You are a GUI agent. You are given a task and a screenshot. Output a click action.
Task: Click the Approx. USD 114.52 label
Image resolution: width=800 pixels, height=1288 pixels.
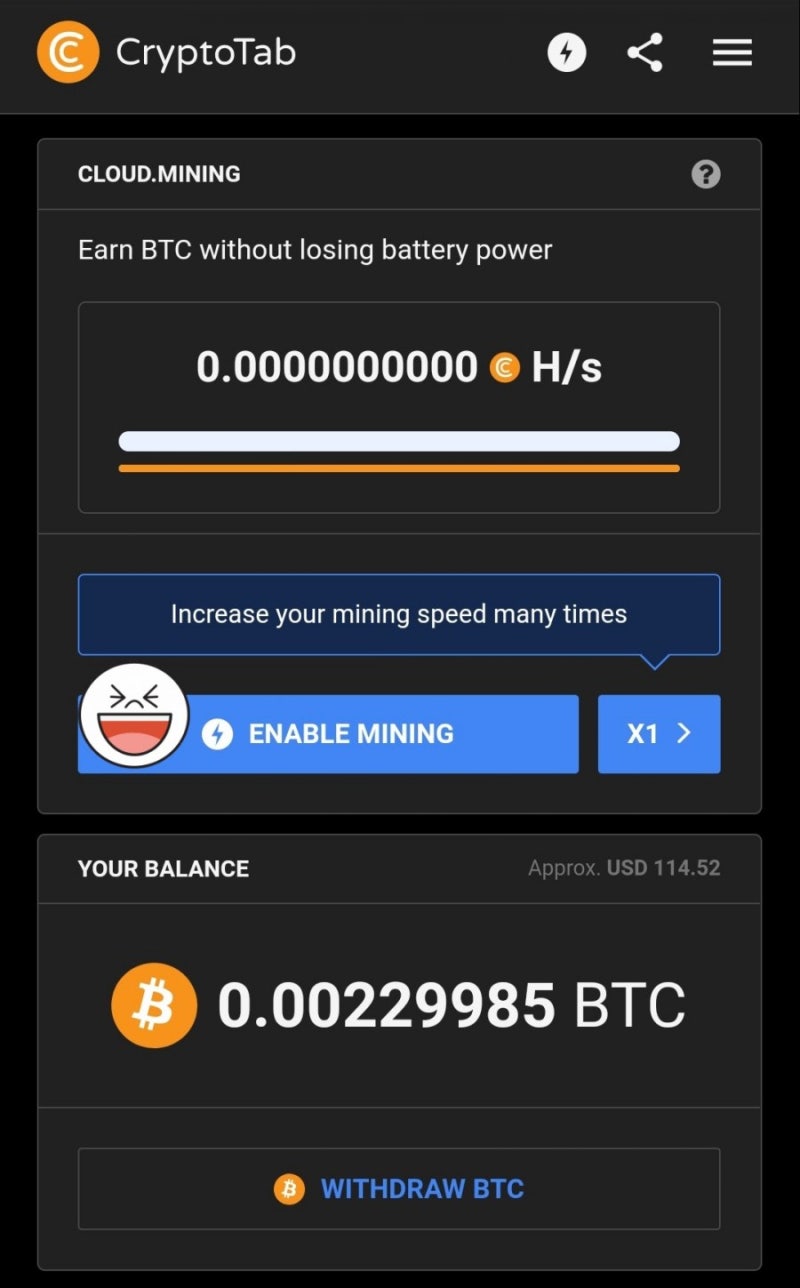tap(625, 868)
